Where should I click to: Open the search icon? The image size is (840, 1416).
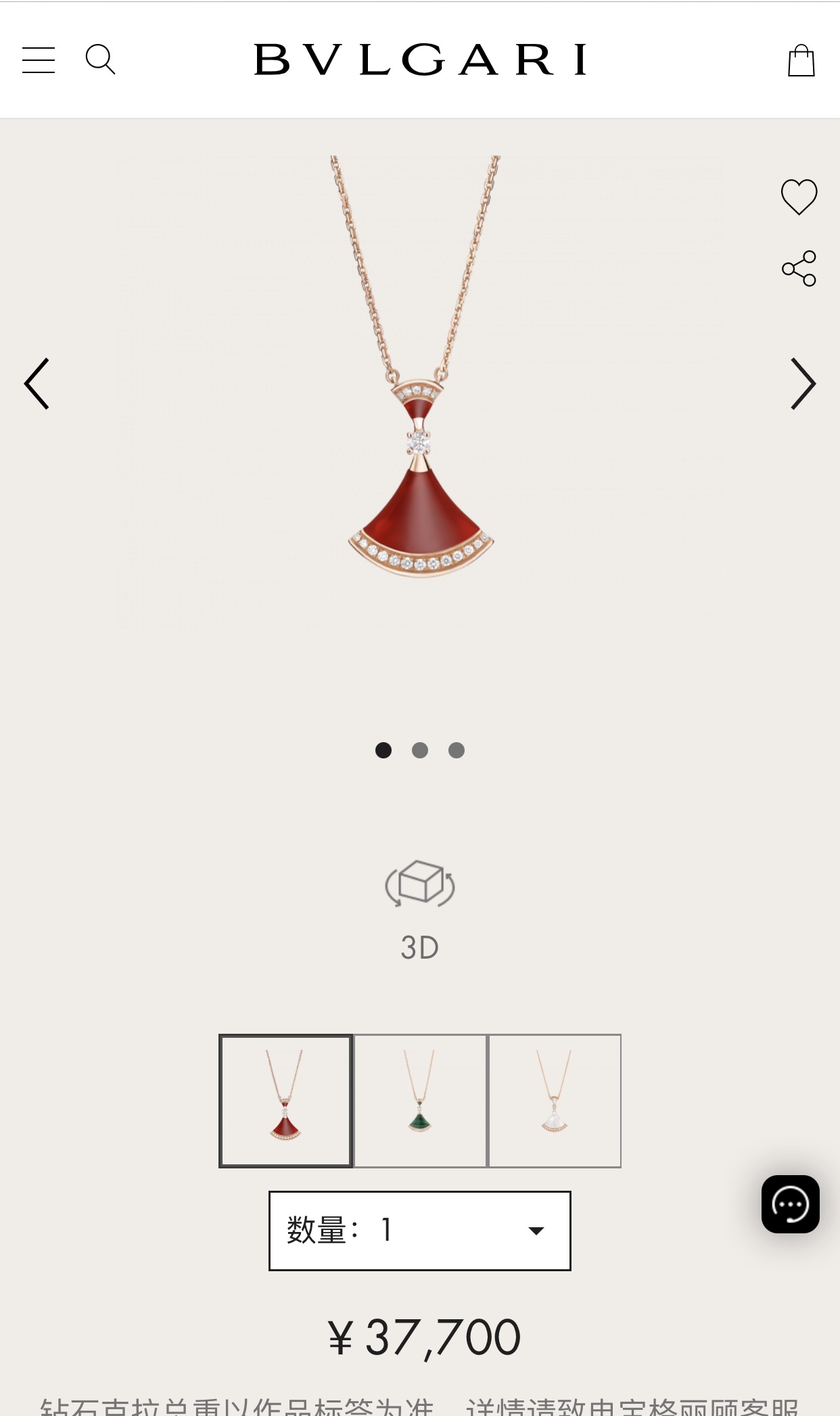point(100,60)
